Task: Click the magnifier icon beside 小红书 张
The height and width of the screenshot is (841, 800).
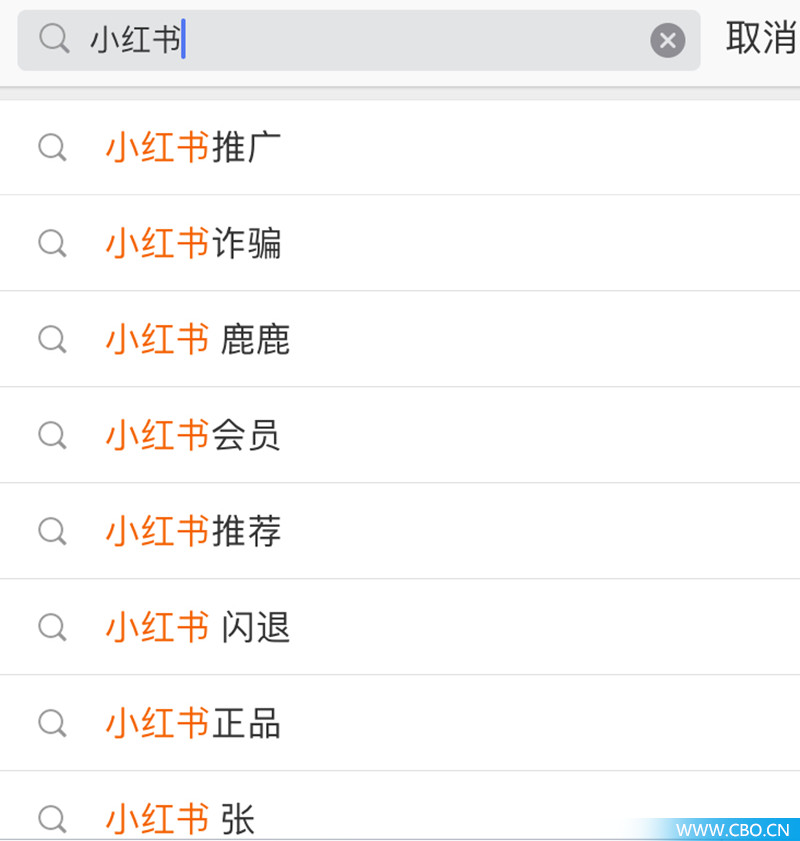Action: 52,819
